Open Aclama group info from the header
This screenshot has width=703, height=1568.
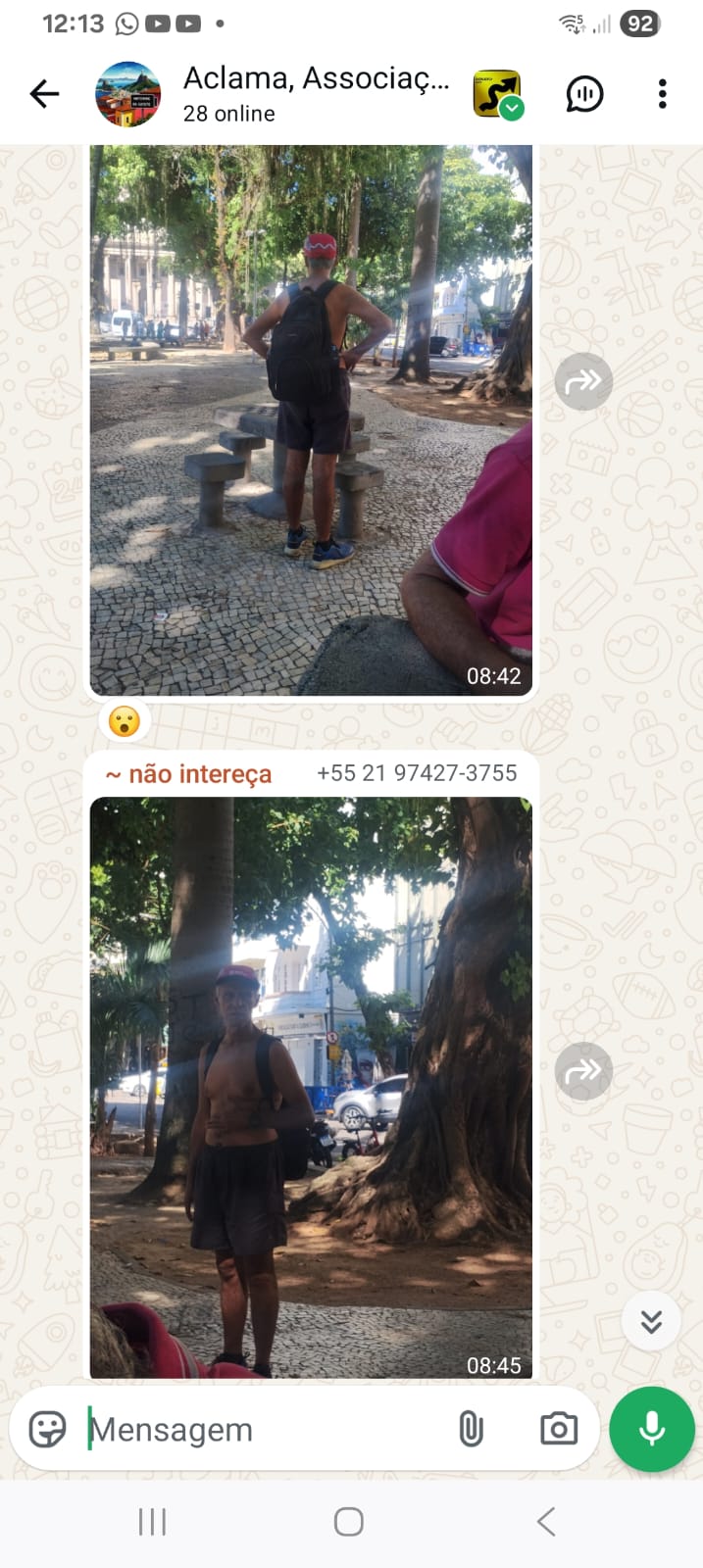coord(316,93)
